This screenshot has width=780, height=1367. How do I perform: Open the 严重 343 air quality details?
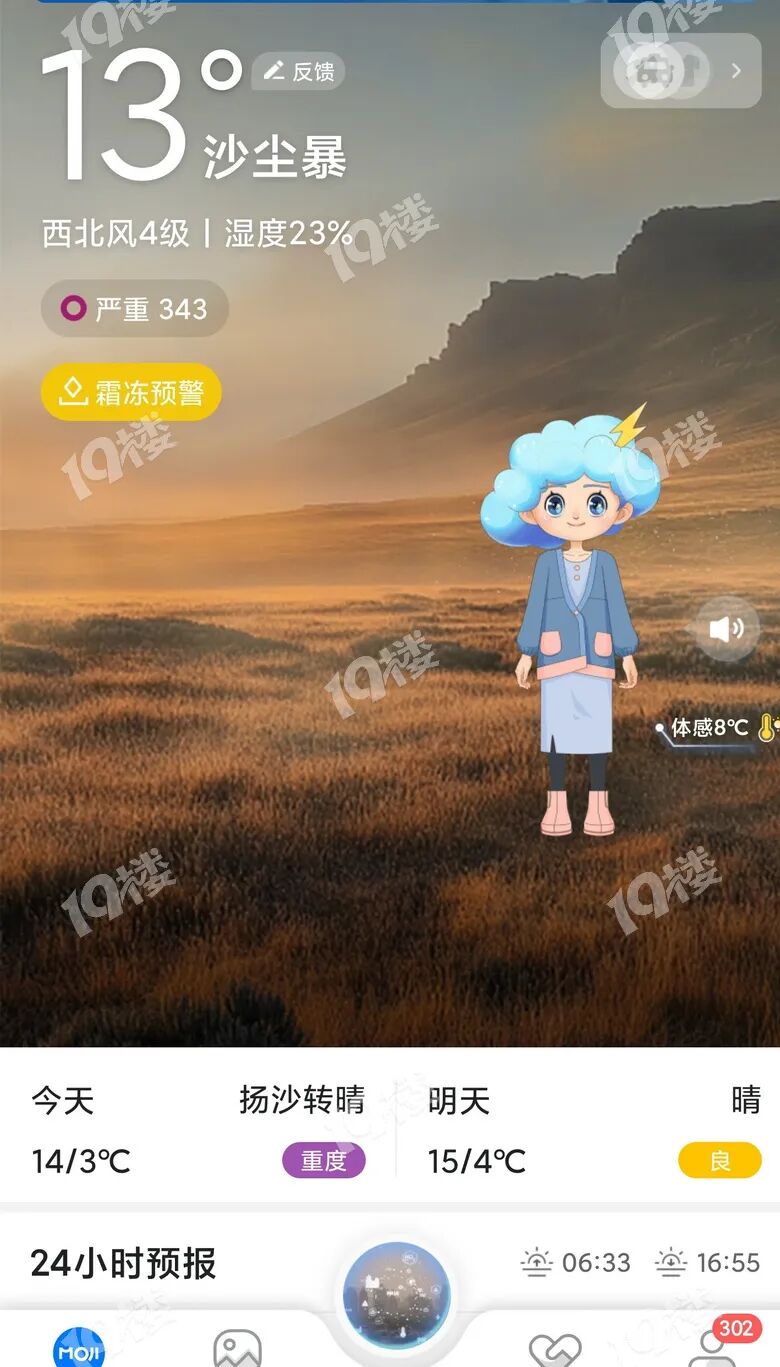[x=135, y=309]
